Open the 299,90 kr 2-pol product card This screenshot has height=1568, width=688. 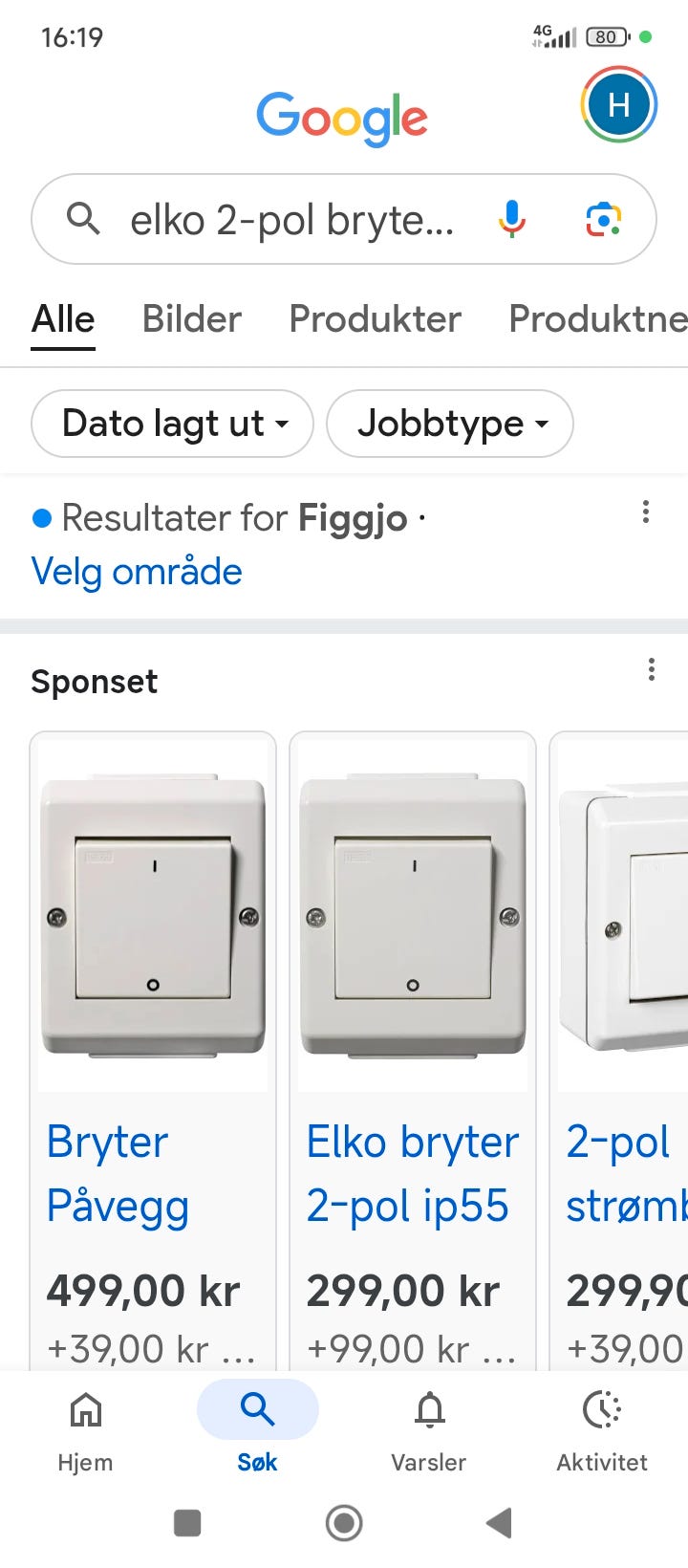[x=623, y=1052]
